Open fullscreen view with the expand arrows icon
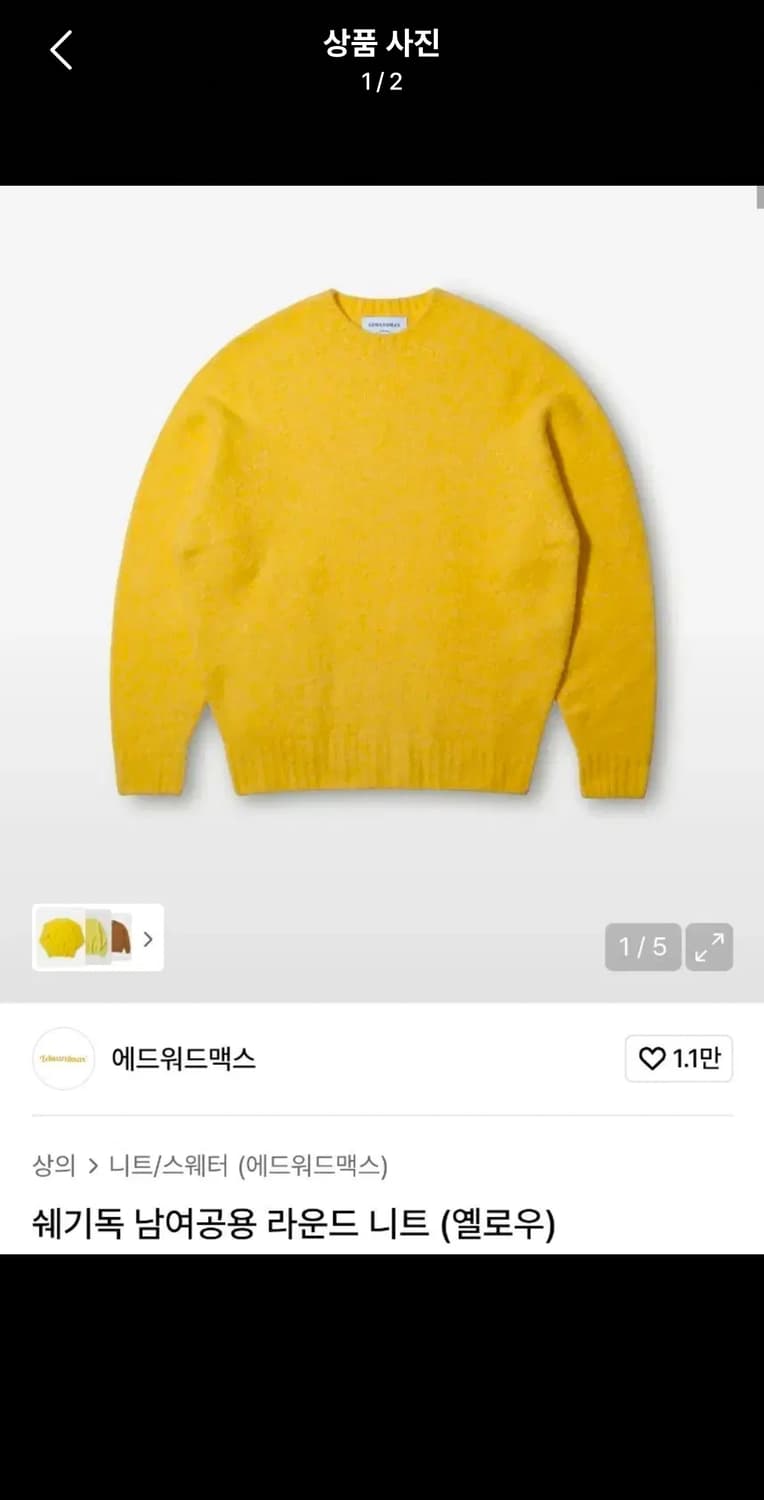The width and height of the screenshot is (764, 1500). pos(710,946)
